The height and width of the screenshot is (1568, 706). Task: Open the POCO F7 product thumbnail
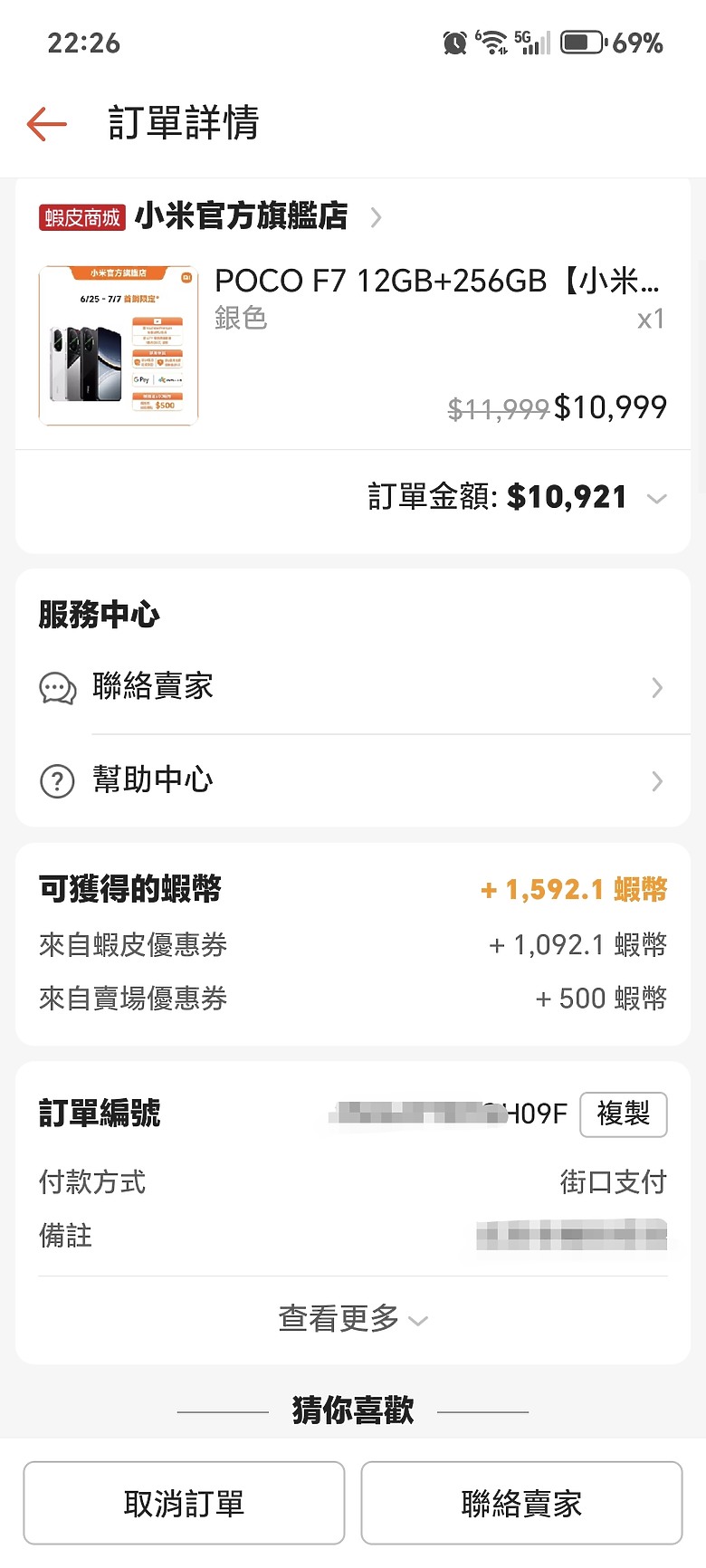(119, 345)
